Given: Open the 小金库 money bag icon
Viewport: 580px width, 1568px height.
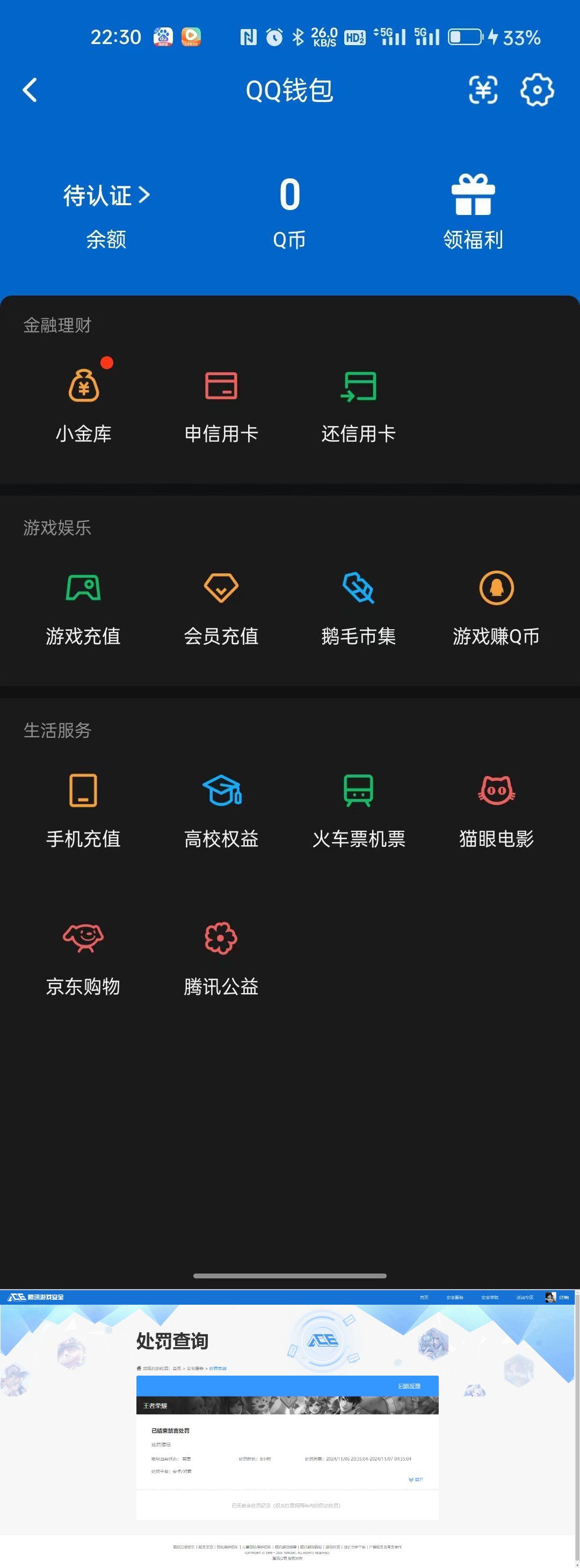Looking at the screenshot, I should coord(84,385).
